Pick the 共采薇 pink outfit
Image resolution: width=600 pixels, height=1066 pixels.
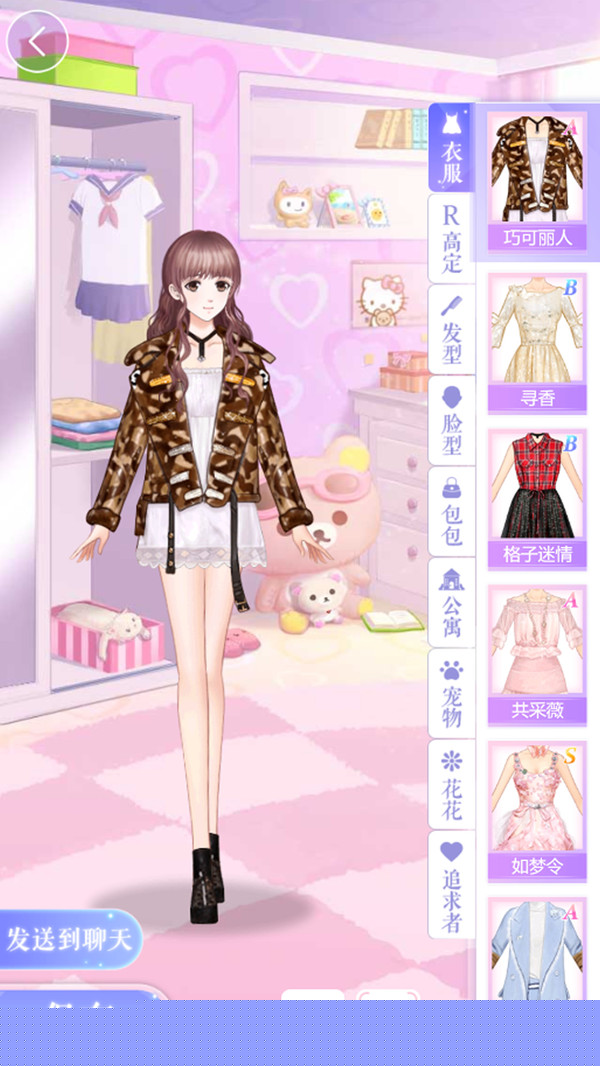click(x=536, y=654)
